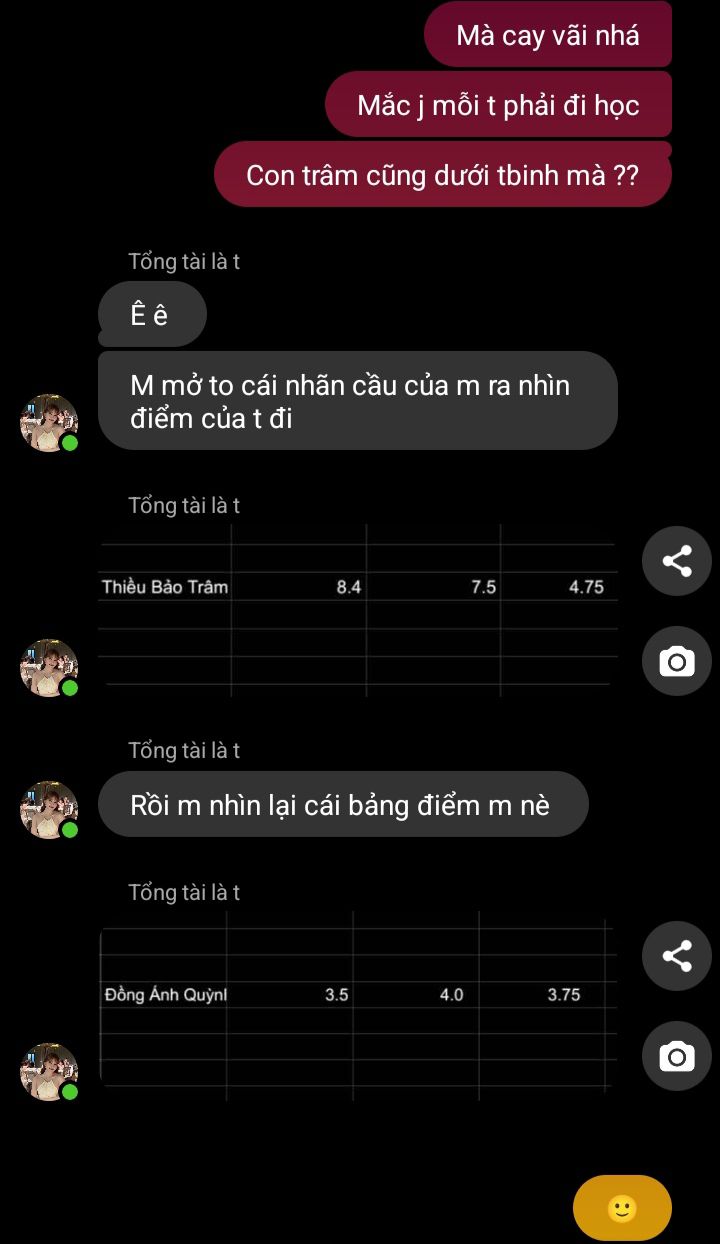The height and width of the screenshot is (1244, 720).
Task: Tap the yellow smiley emoji button
Action: (622, 1208)
